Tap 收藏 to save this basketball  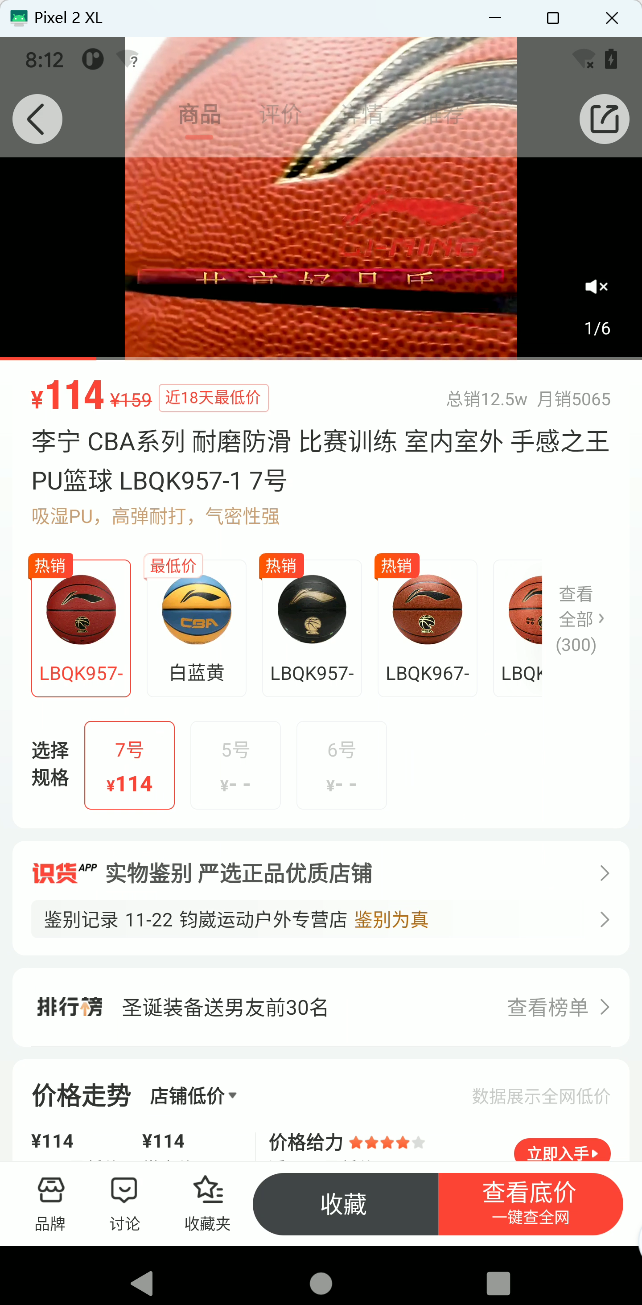344,1204
